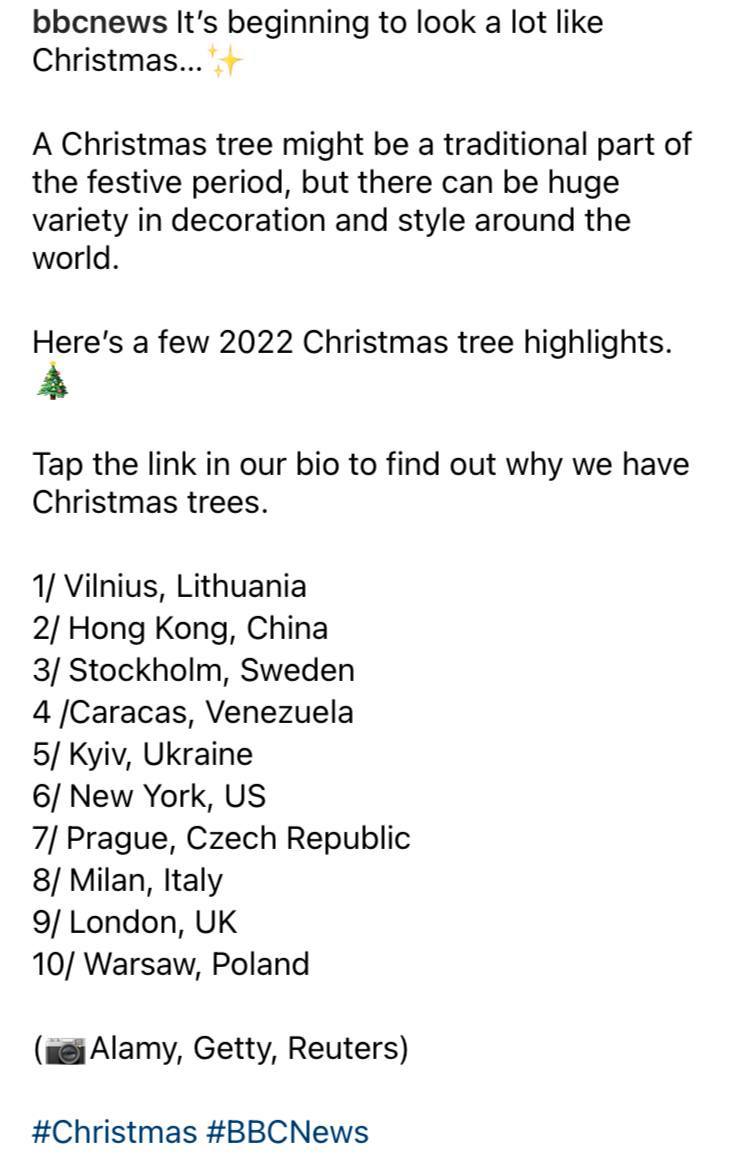Viewport: 749px width, 1157px height.
Task: Open the bbcnews profile from the caption
Action: coord(98,22)
